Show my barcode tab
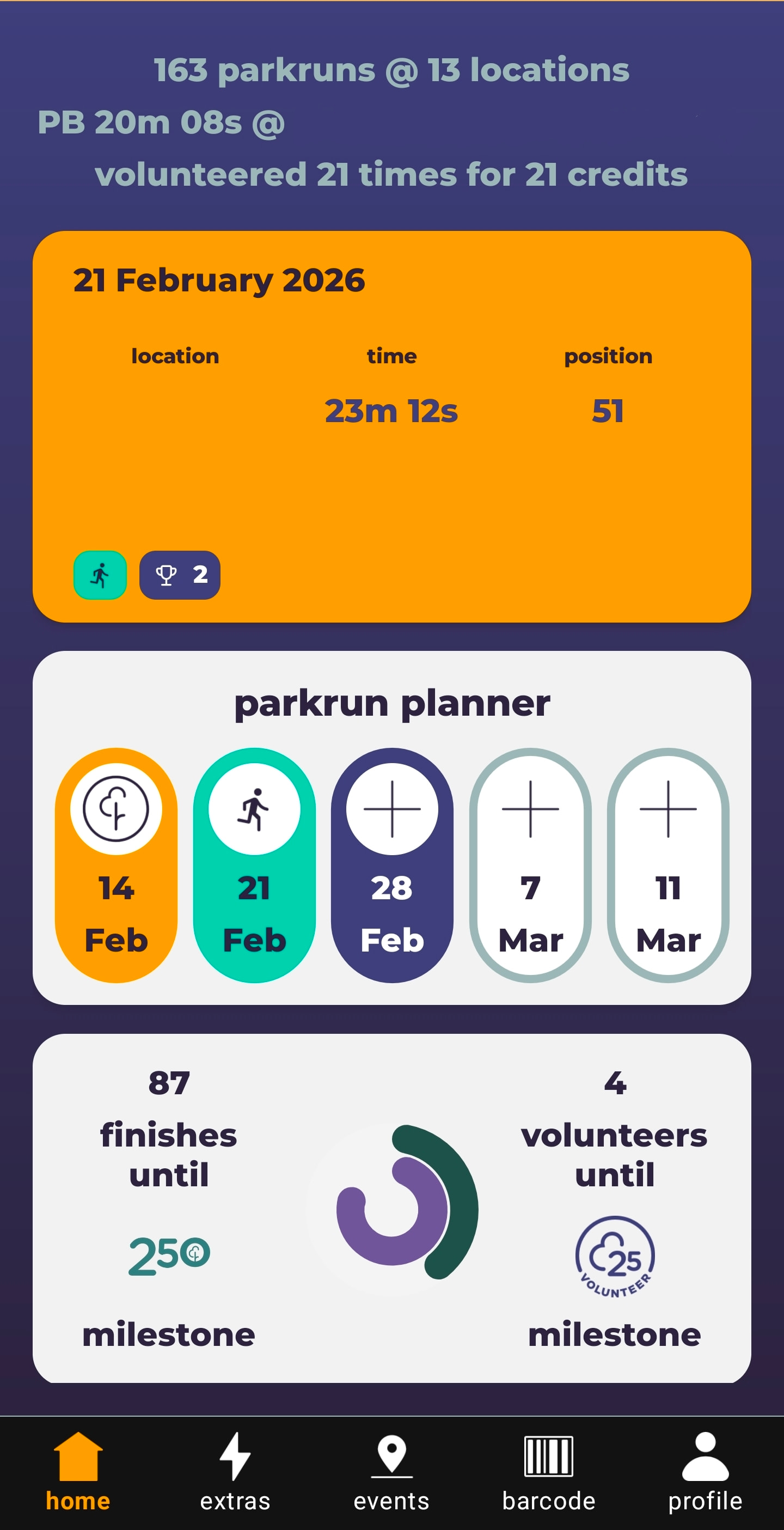 (x=548, y=1472)
